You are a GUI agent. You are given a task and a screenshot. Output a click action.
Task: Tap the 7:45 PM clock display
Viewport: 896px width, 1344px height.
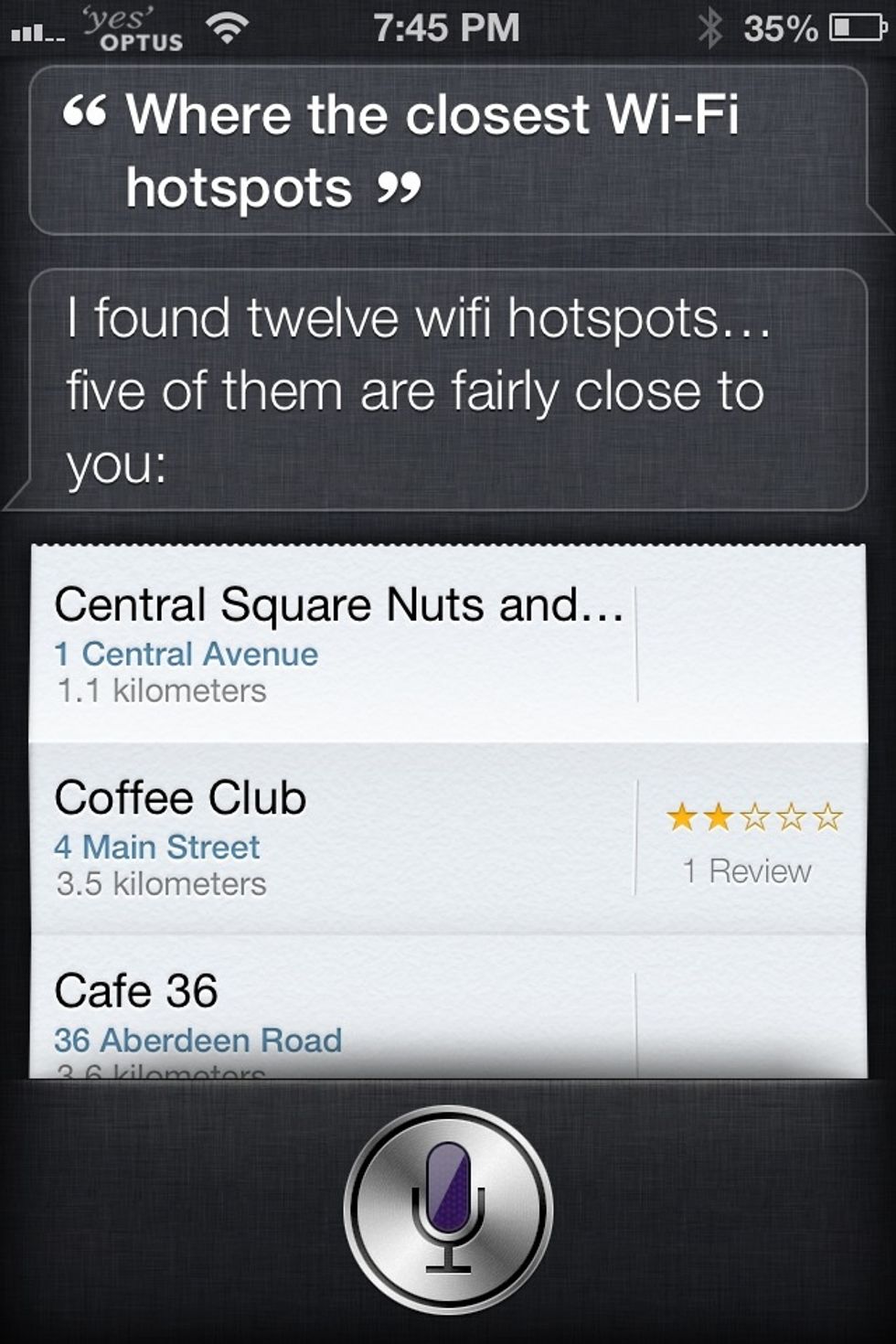[x=445, y=27]
